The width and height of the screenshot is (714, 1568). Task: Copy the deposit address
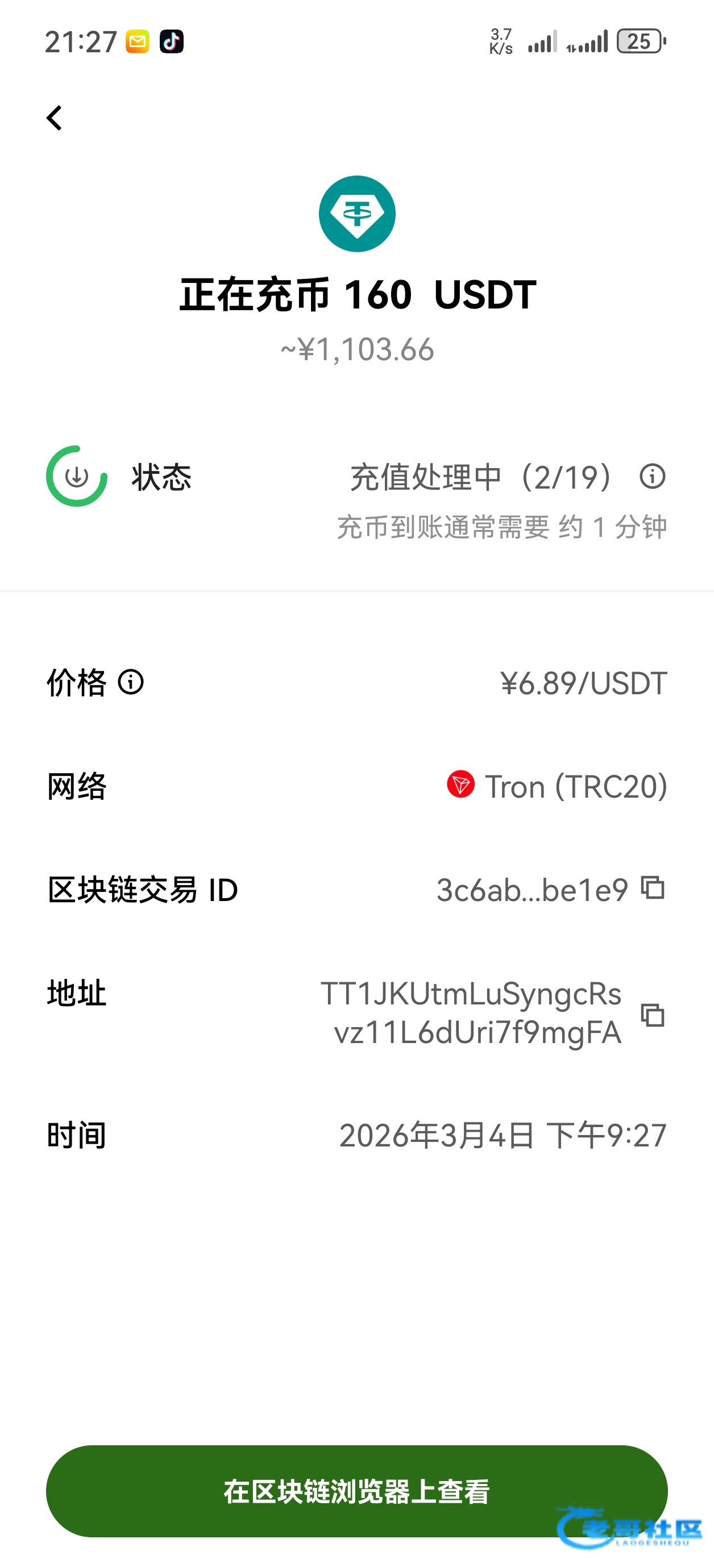coord(653,1015)
